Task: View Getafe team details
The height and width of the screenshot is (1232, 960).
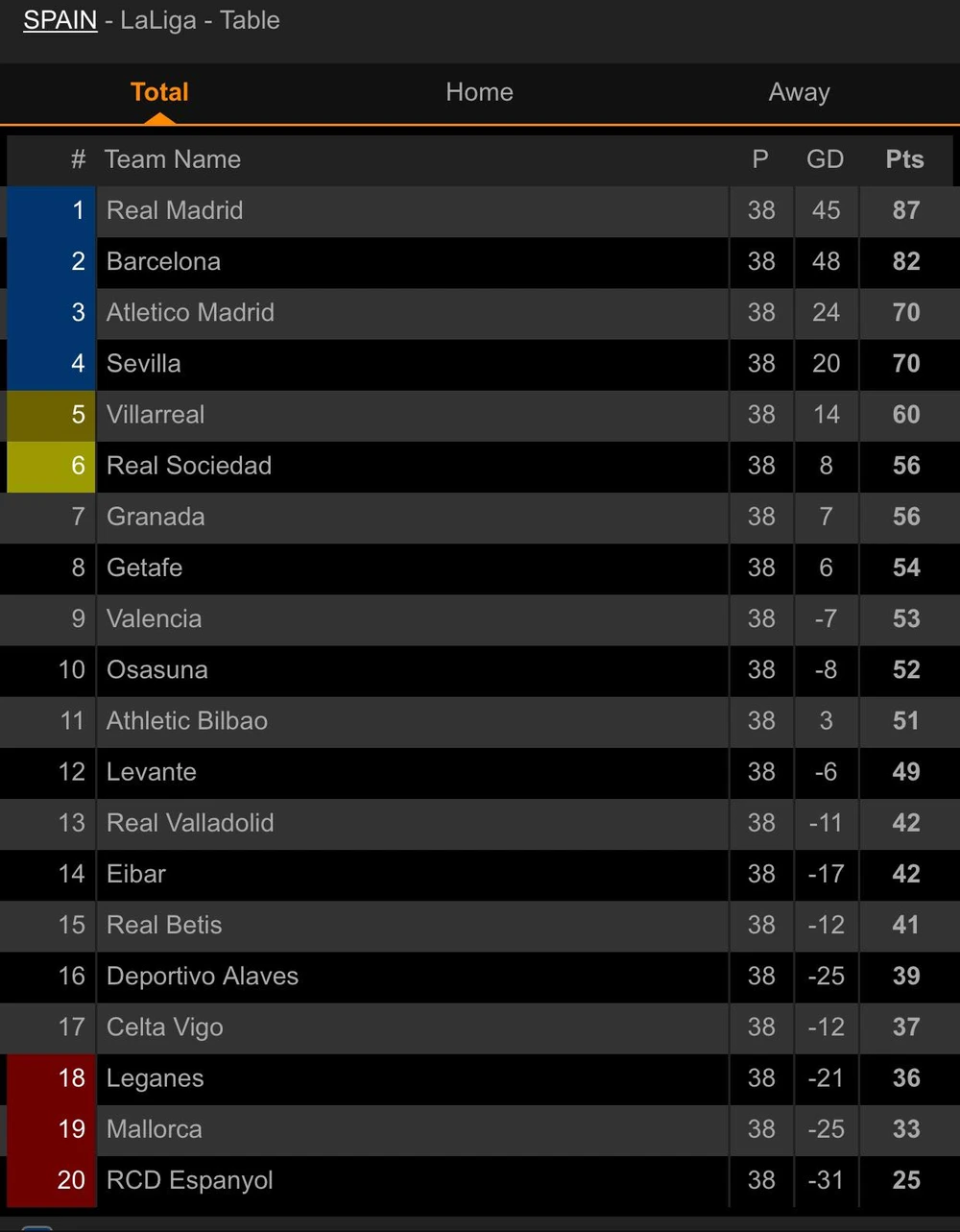Action: 144,568
